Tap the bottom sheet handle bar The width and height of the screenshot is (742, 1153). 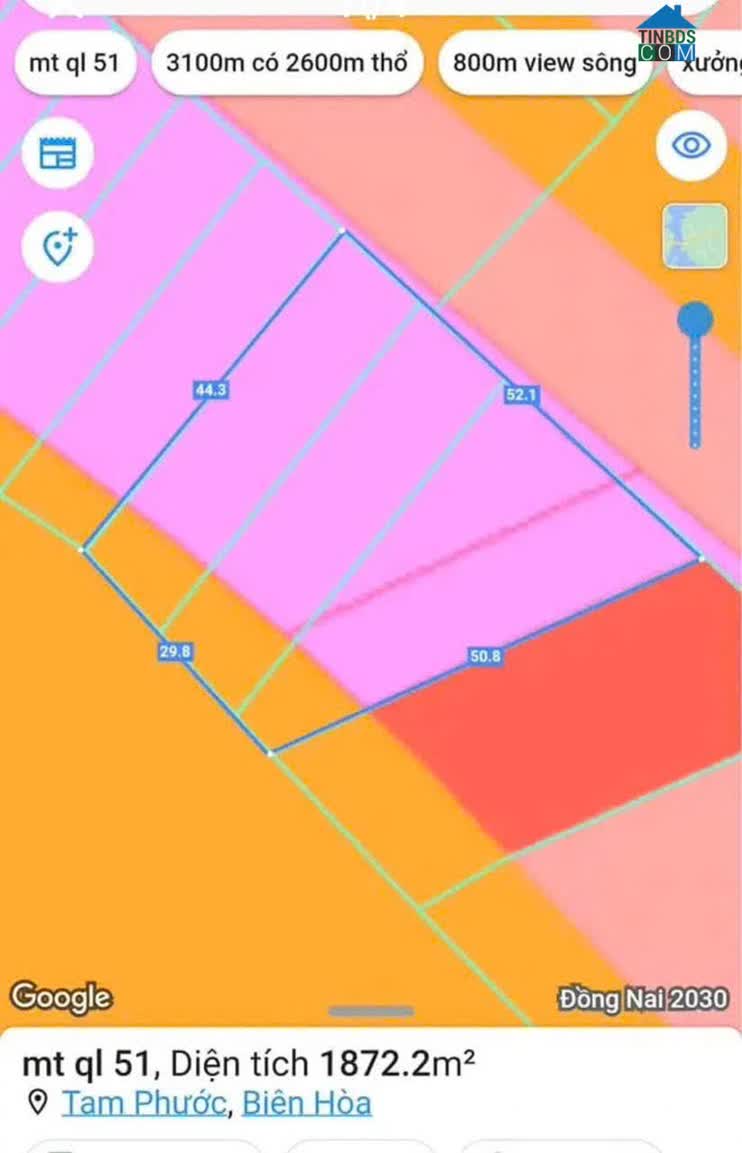pyautogui.click(x=371, y=1011)
